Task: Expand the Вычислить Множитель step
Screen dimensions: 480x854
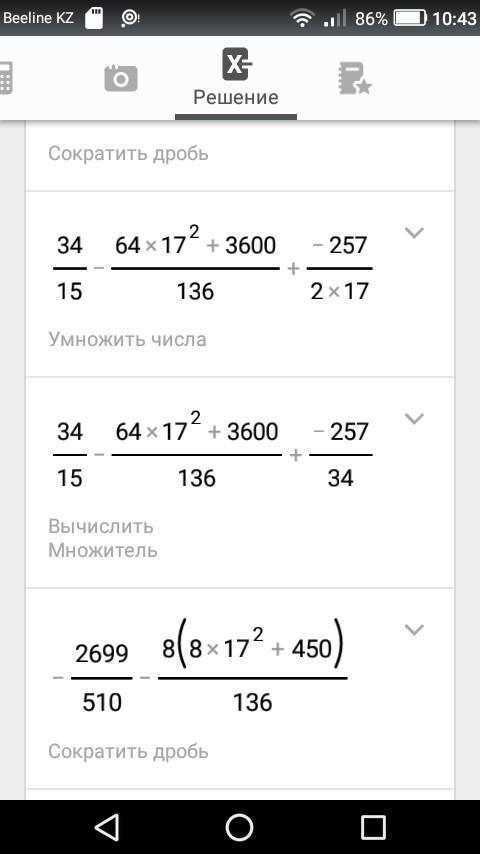Action: click(x=415, y=419)
